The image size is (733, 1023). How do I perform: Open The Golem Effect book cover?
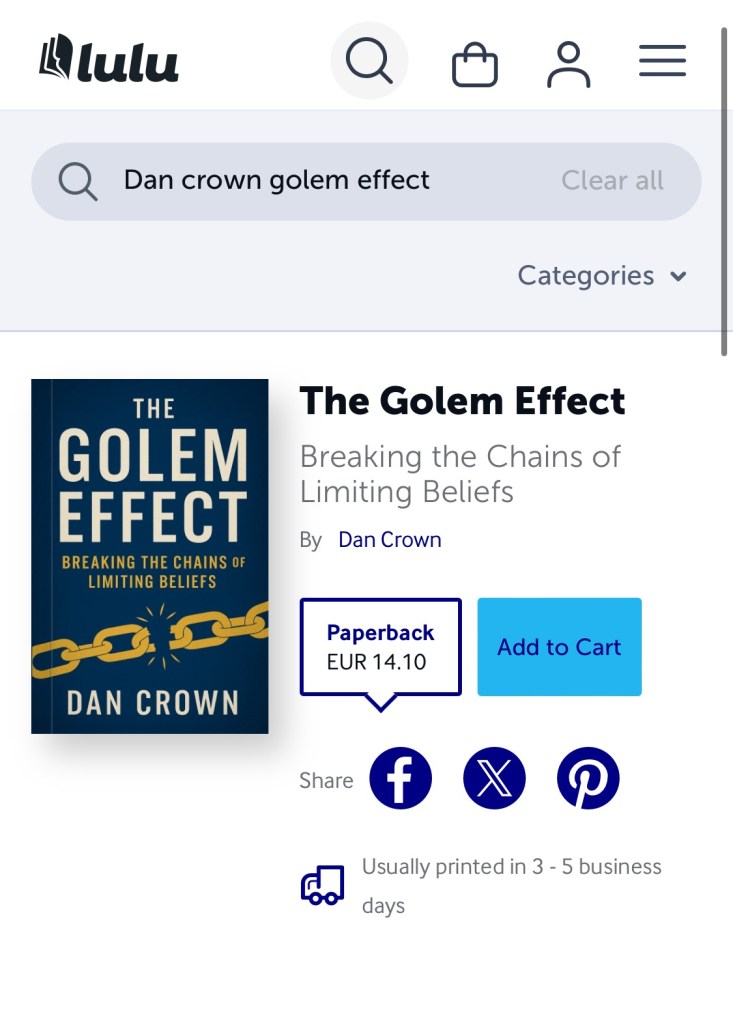[x=150, y=556]
